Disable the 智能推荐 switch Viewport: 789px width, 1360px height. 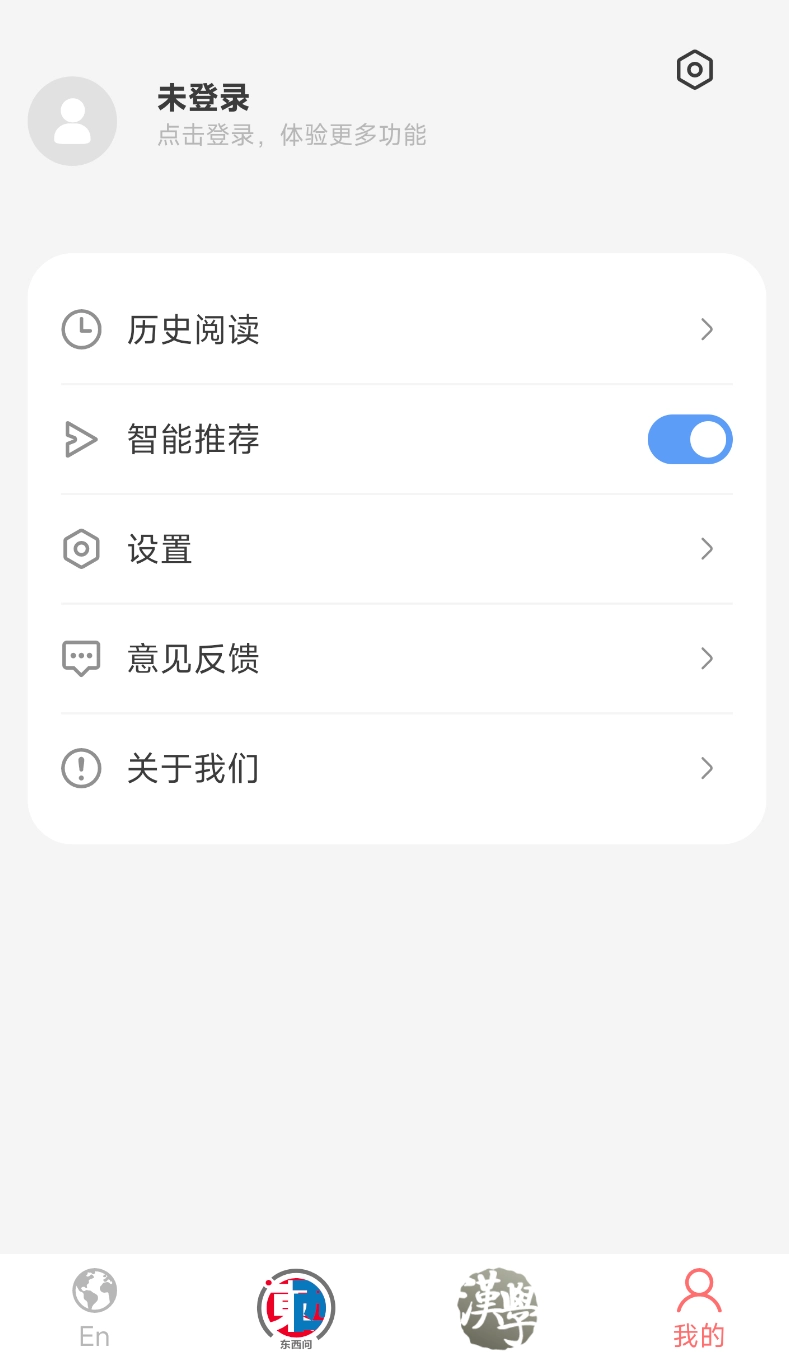pyautogui.click(x=690, y=439)
